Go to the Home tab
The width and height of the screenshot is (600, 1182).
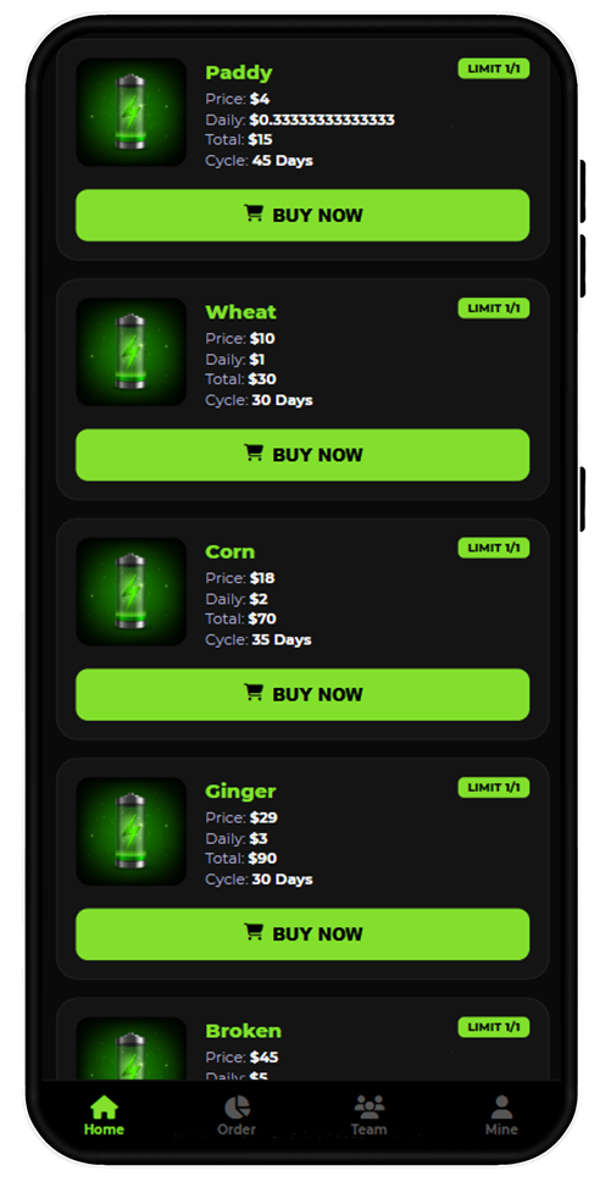click(104, 1115)
